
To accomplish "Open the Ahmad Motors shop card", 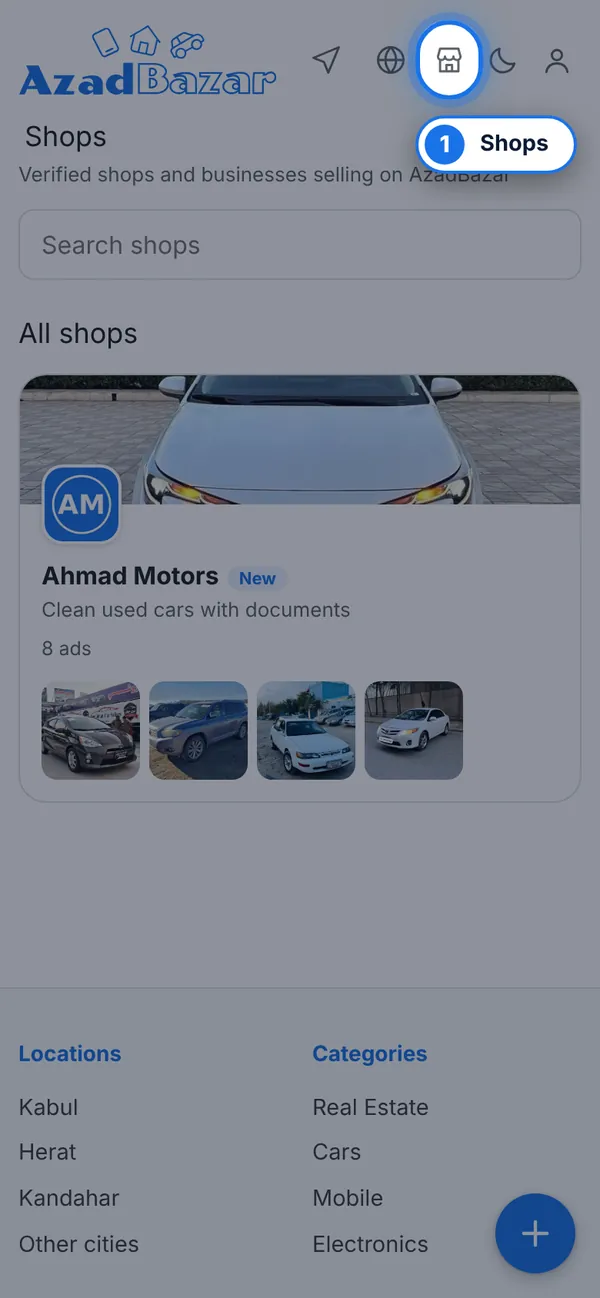I will coord(300,588).
